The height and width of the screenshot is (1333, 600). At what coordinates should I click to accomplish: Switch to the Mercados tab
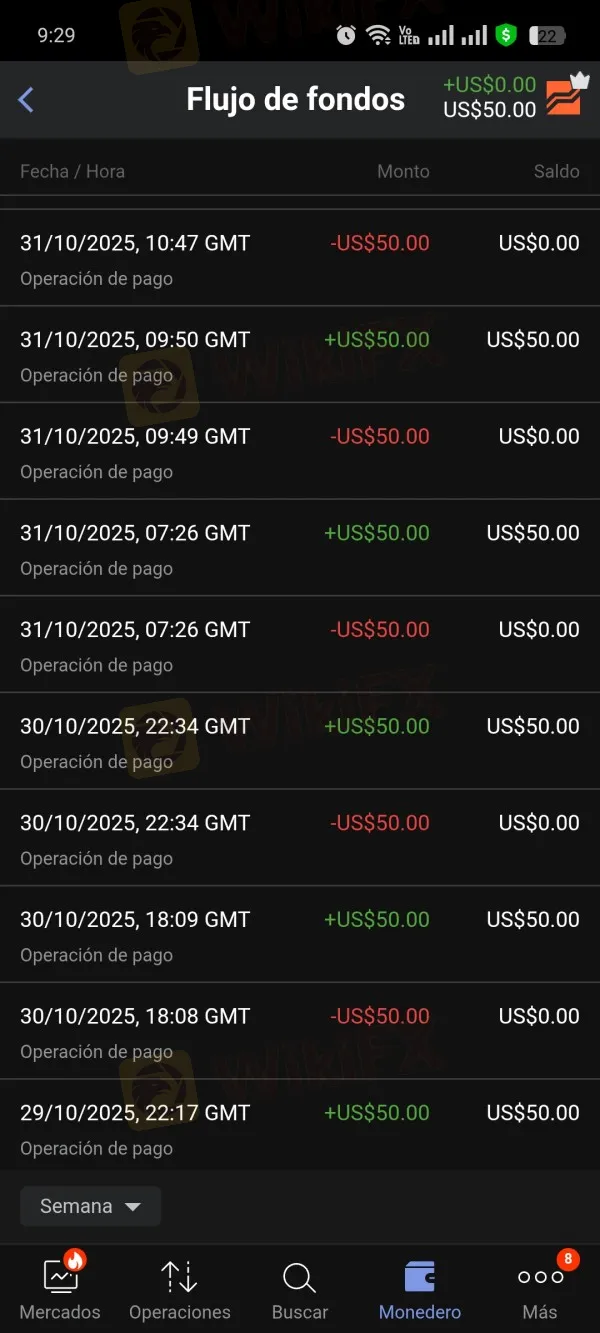[60, 1288]
